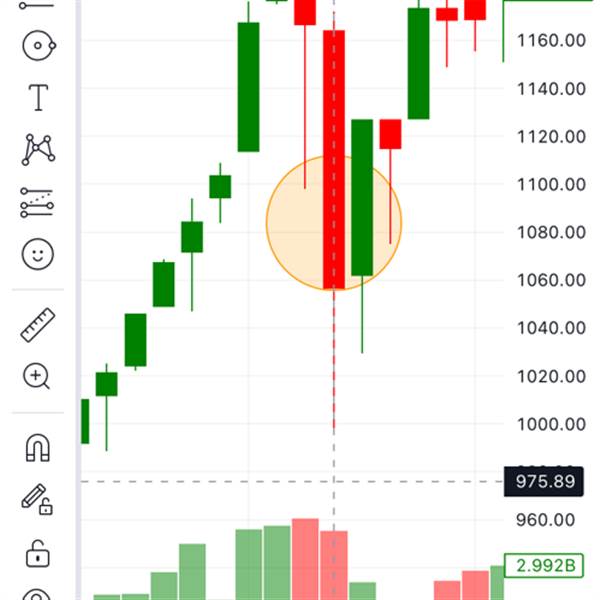600x600 pixels.
Task: Choose the text annotation tool
Action: click(38, 98)
